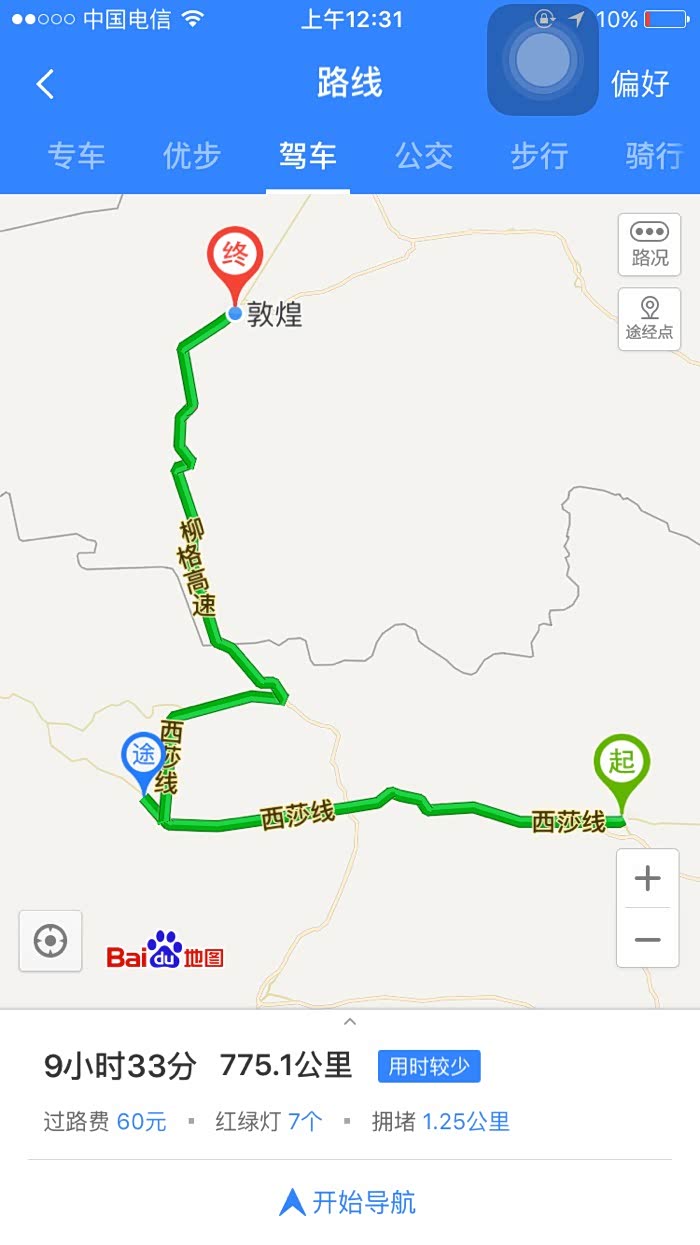Viewport: 700px width, 1245px height.
Task: Switch to the 公交 transit tab
Action: [x=424, y=156]
